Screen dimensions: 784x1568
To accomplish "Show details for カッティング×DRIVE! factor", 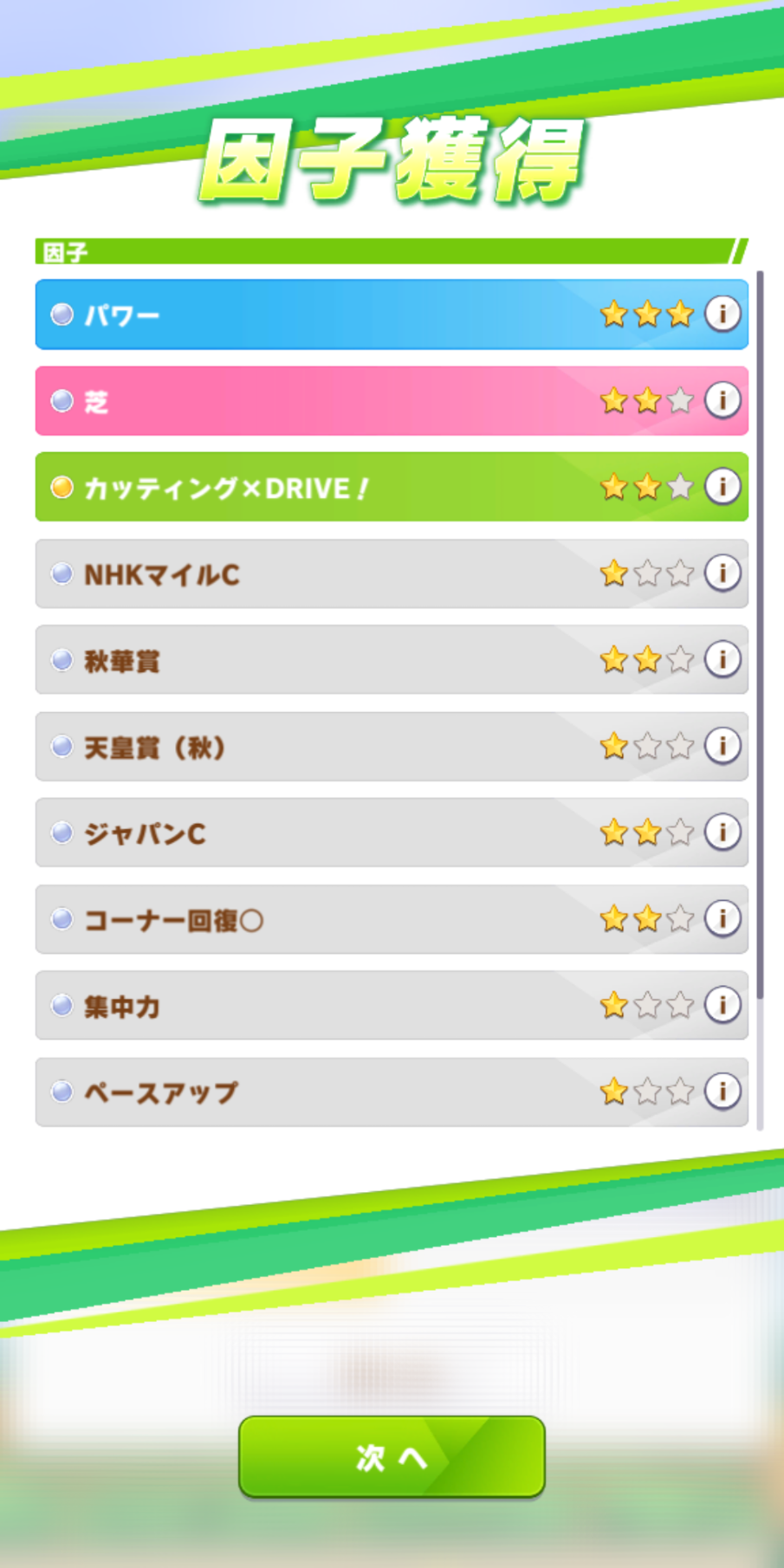I will point(722,486).
